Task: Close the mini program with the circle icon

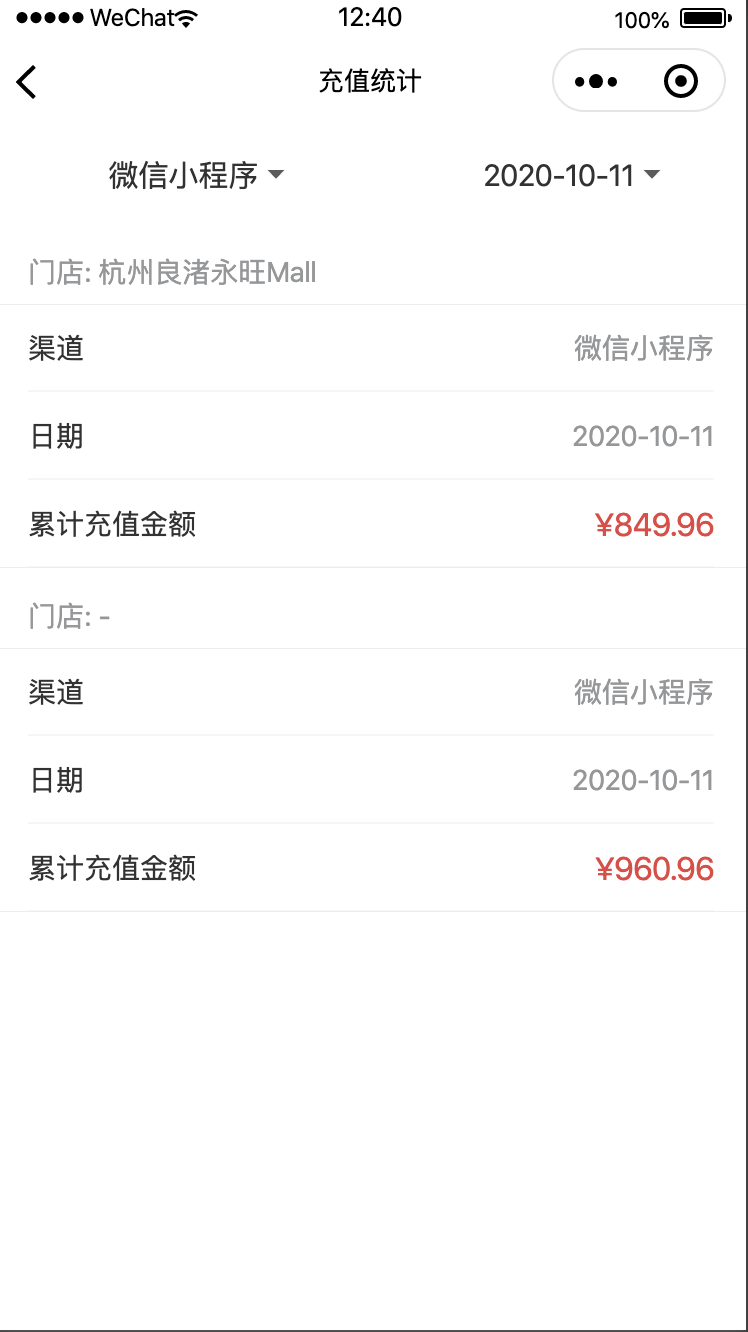Action: click(681, 81)
